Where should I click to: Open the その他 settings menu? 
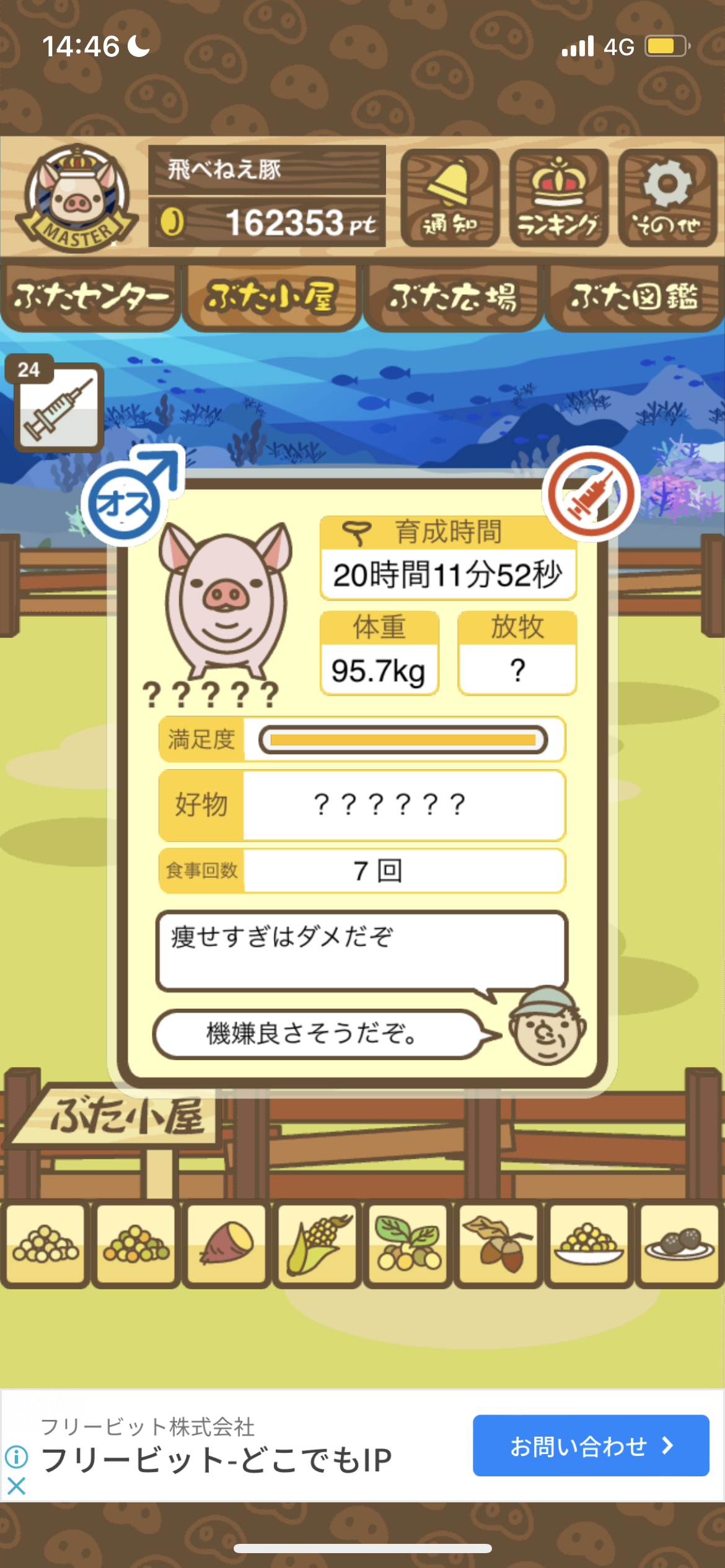(x=667, y=198)
